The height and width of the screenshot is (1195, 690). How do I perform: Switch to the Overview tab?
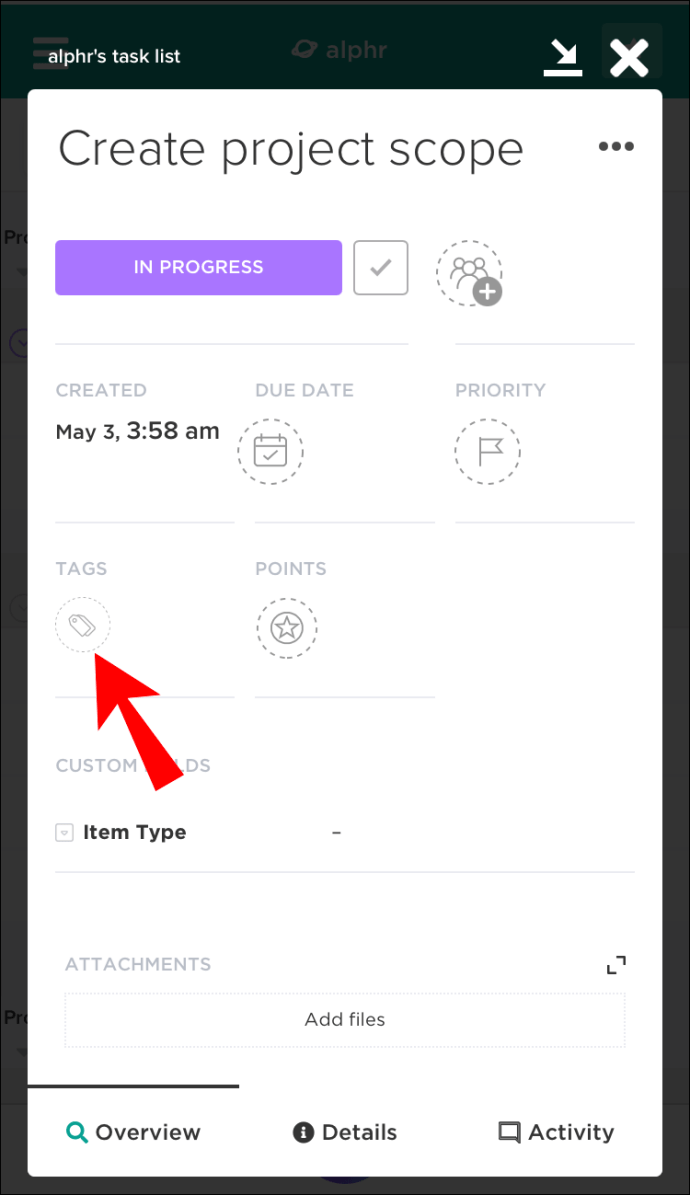pos(133,1132)
